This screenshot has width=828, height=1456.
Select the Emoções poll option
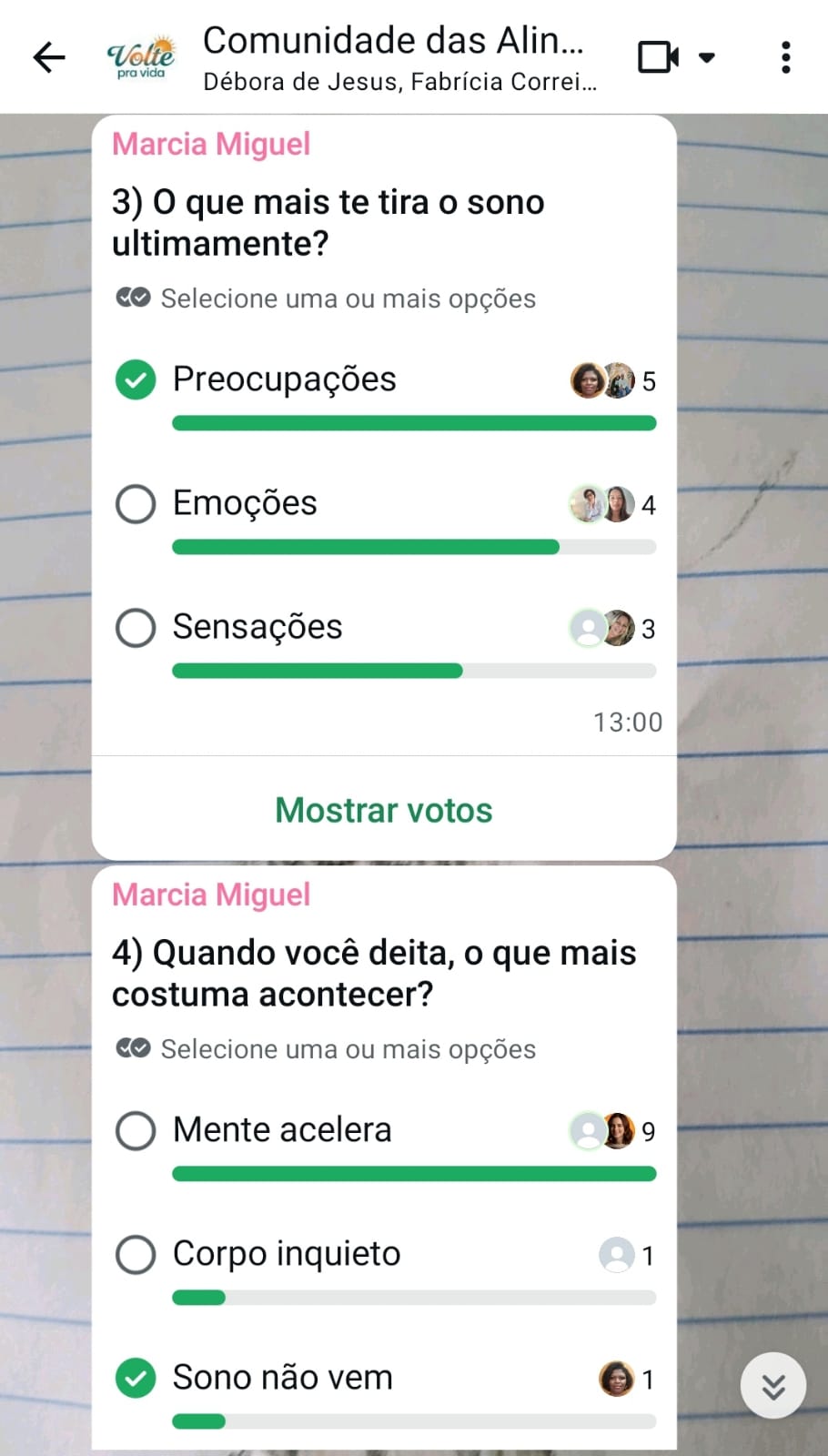136,503
